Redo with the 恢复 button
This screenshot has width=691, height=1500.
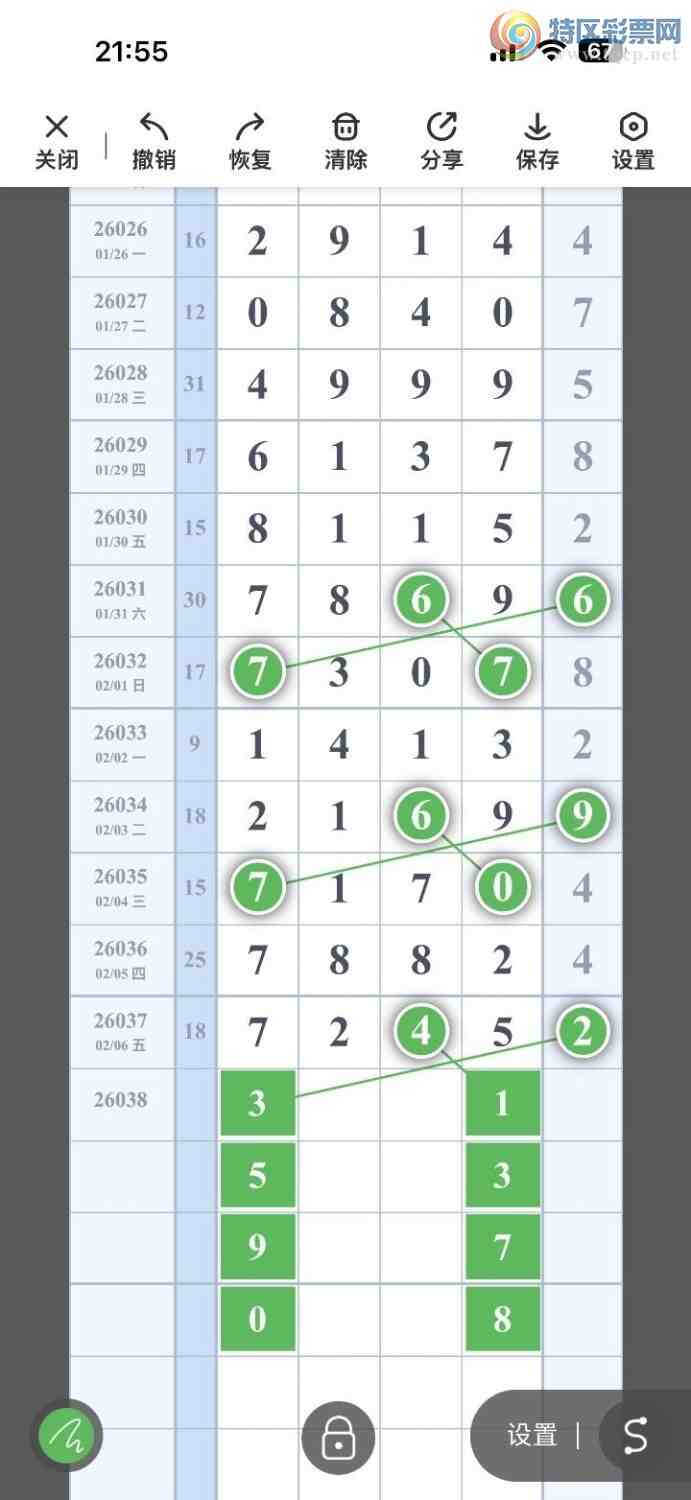pos(250,141)
